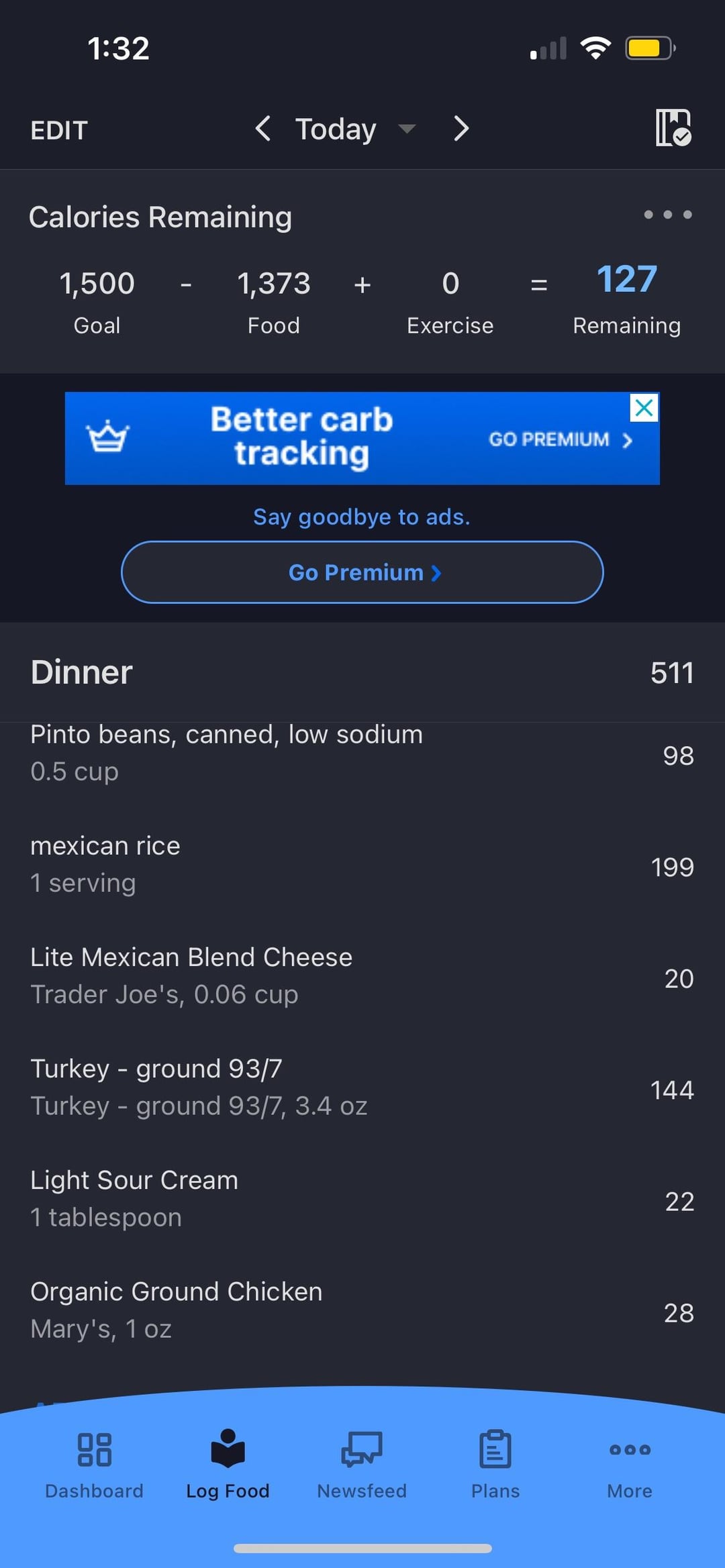The height and width of the screenshot is (1568, 725).
Task: Open the complete diary icon
Action: pos(673,127)
